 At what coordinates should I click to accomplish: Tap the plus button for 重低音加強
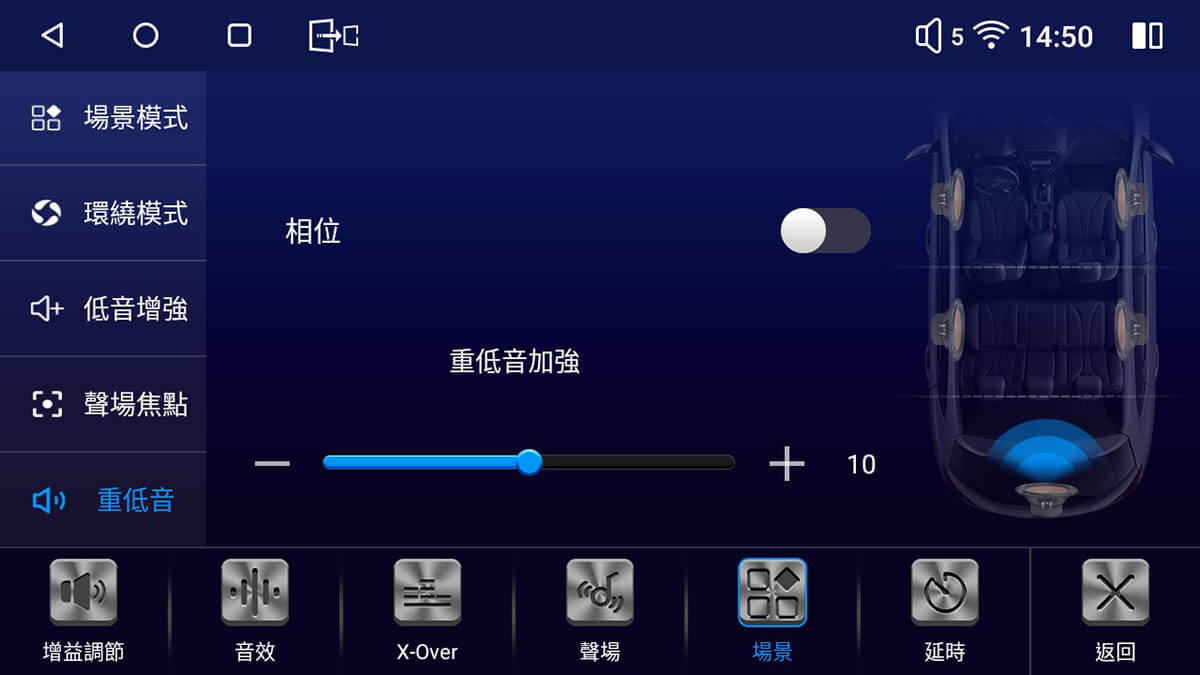[786, 464]
